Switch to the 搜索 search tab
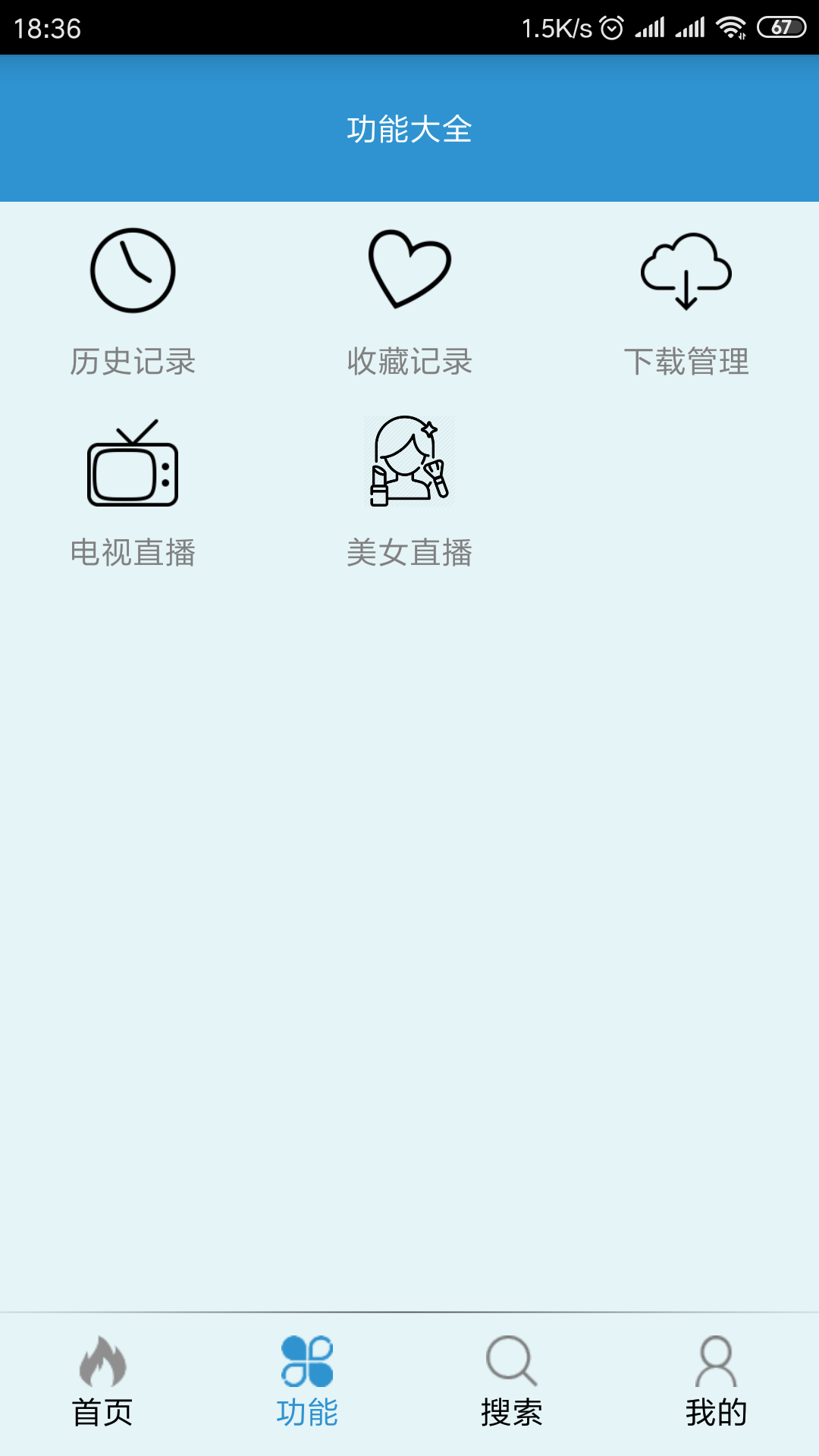 pyautogui.click(x=512, y=1382)
